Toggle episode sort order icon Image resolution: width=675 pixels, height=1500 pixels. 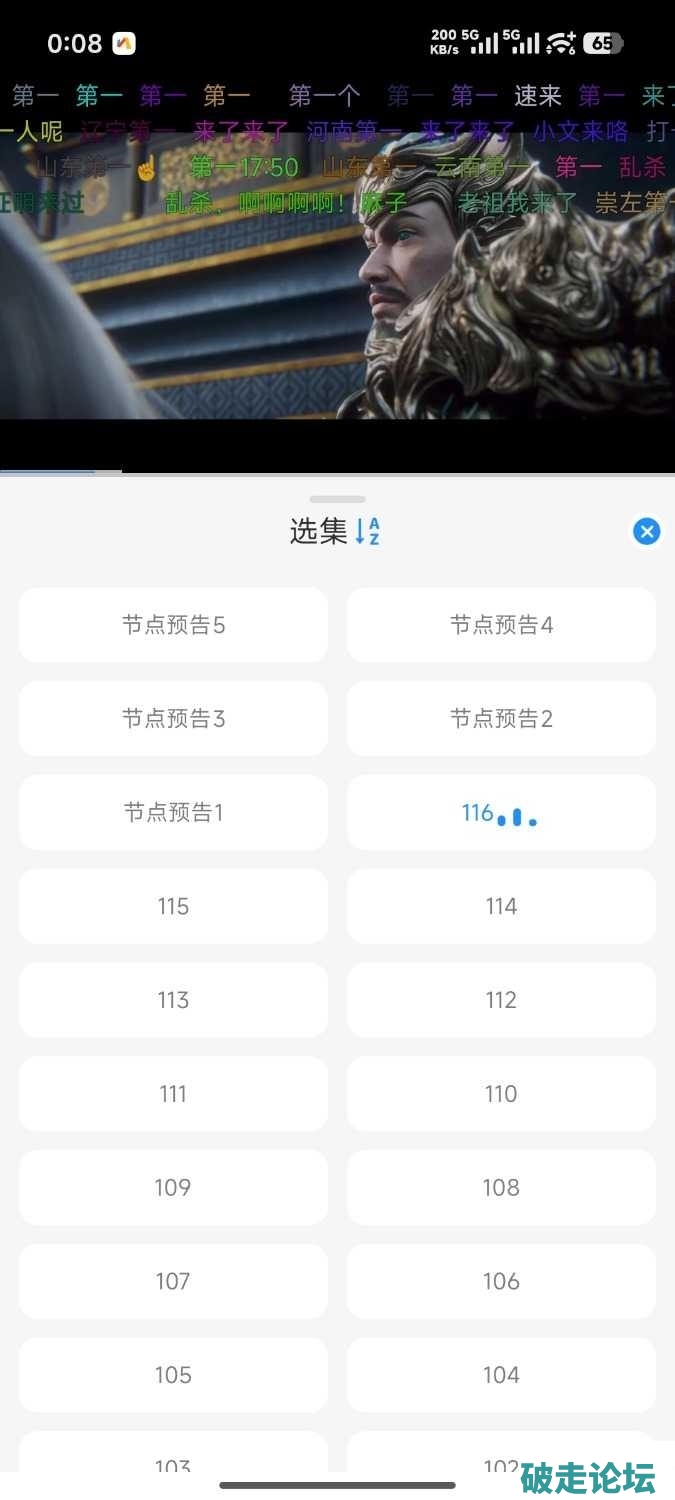368,531
